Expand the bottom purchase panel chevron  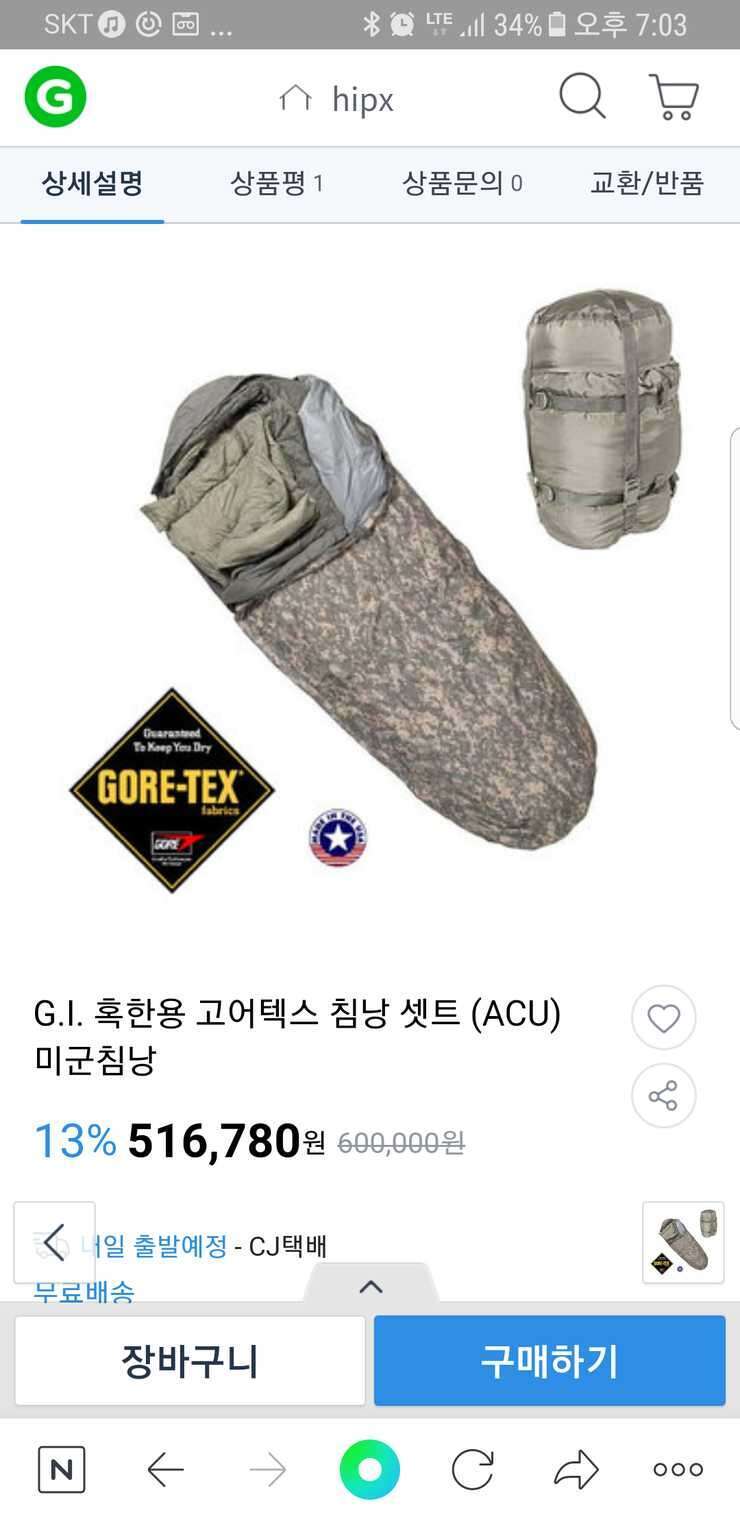(x=371, y=1286)
